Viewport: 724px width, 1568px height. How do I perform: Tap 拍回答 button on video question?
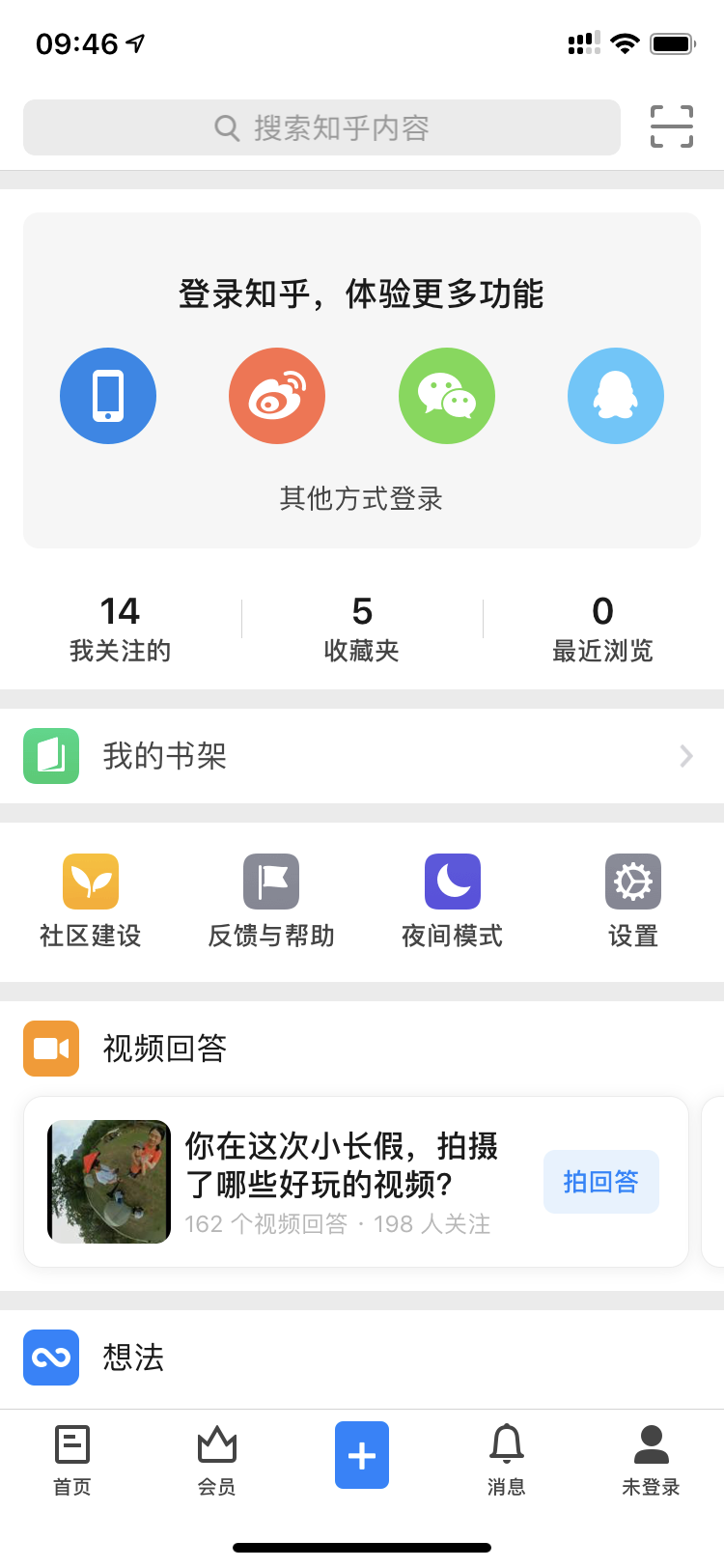point(600,1182)
